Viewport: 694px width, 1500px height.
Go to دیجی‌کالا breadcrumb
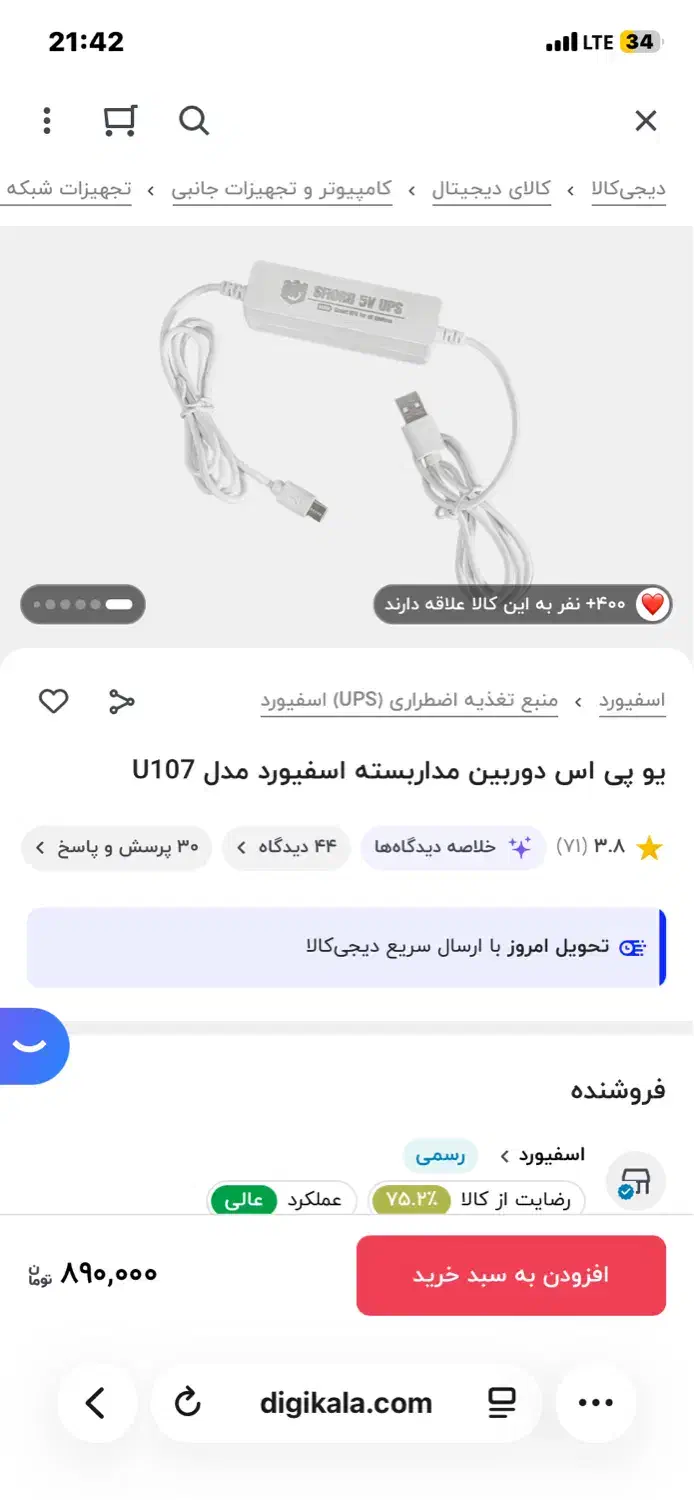(628, 188)
